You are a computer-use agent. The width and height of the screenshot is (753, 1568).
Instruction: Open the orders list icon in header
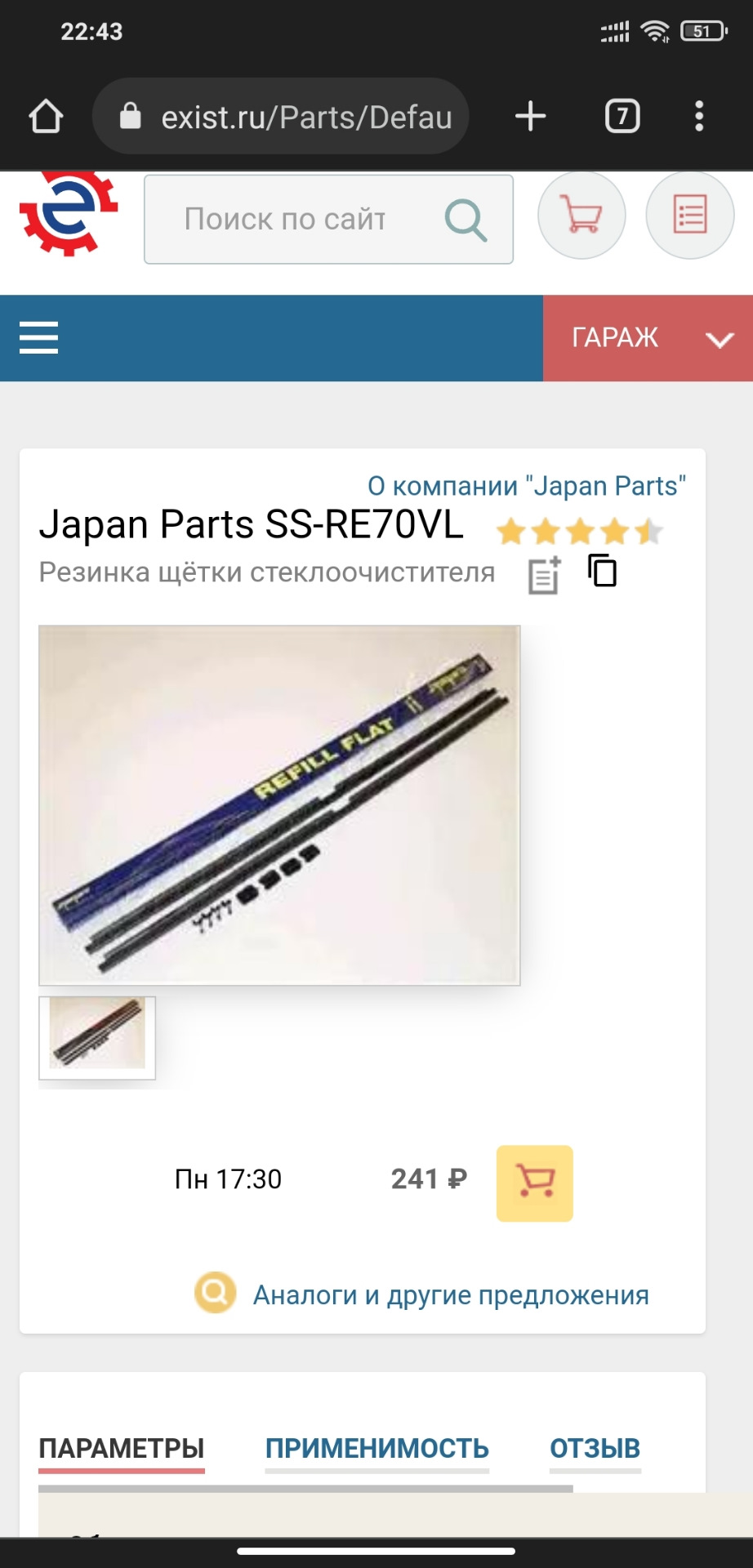689,216
